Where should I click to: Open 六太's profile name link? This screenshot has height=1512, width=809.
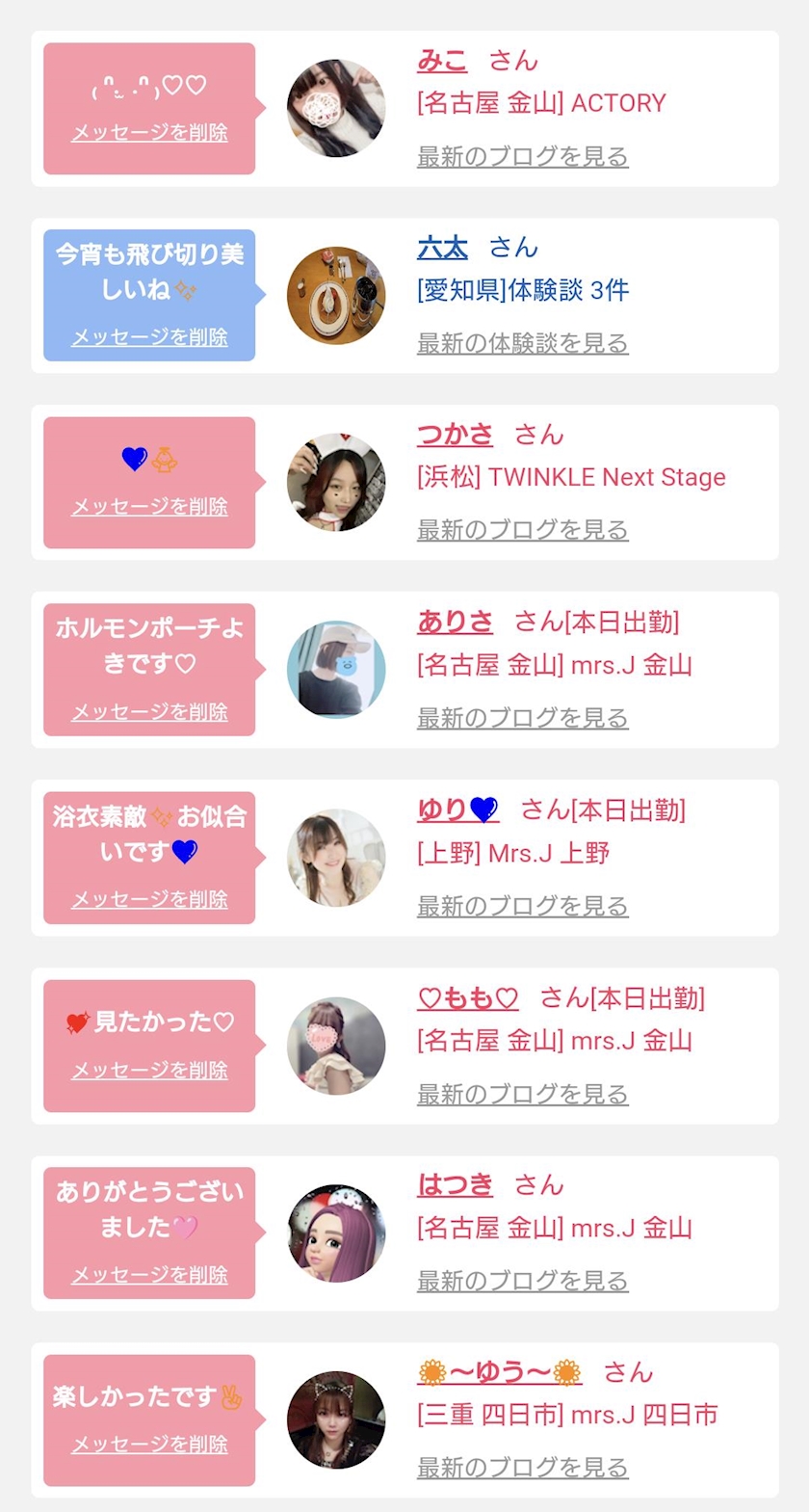click(442, 248)
